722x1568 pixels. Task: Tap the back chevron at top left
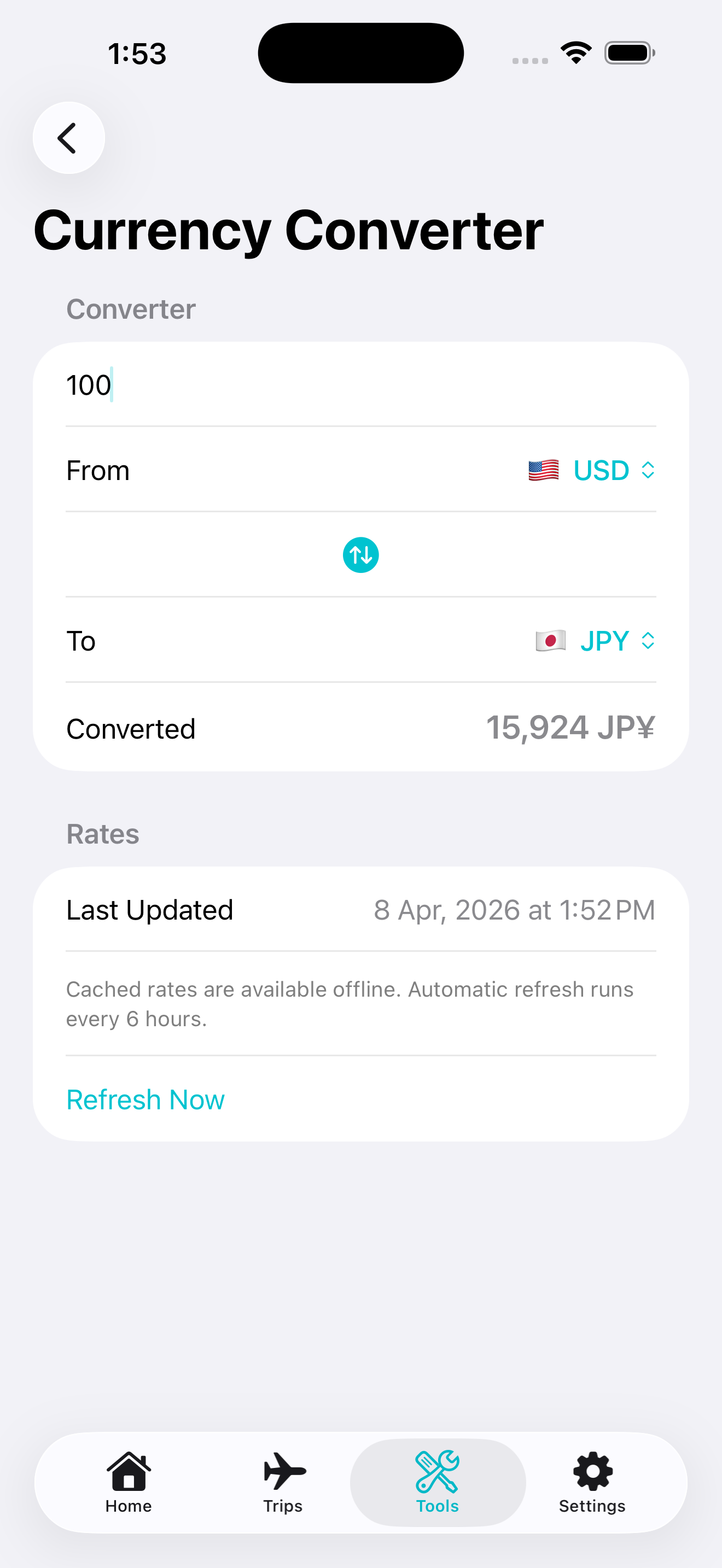click(68, 138)
